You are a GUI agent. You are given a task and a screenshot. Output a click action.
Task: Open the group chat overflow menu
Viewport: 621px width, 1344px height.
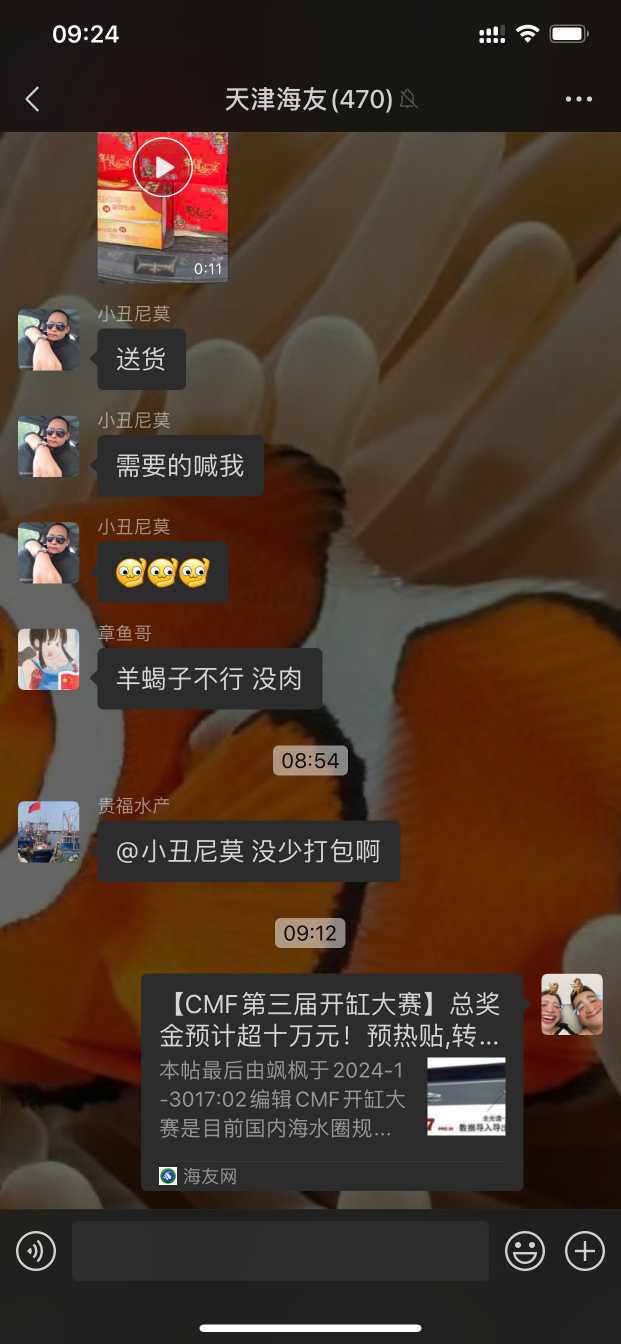(579, 99)
